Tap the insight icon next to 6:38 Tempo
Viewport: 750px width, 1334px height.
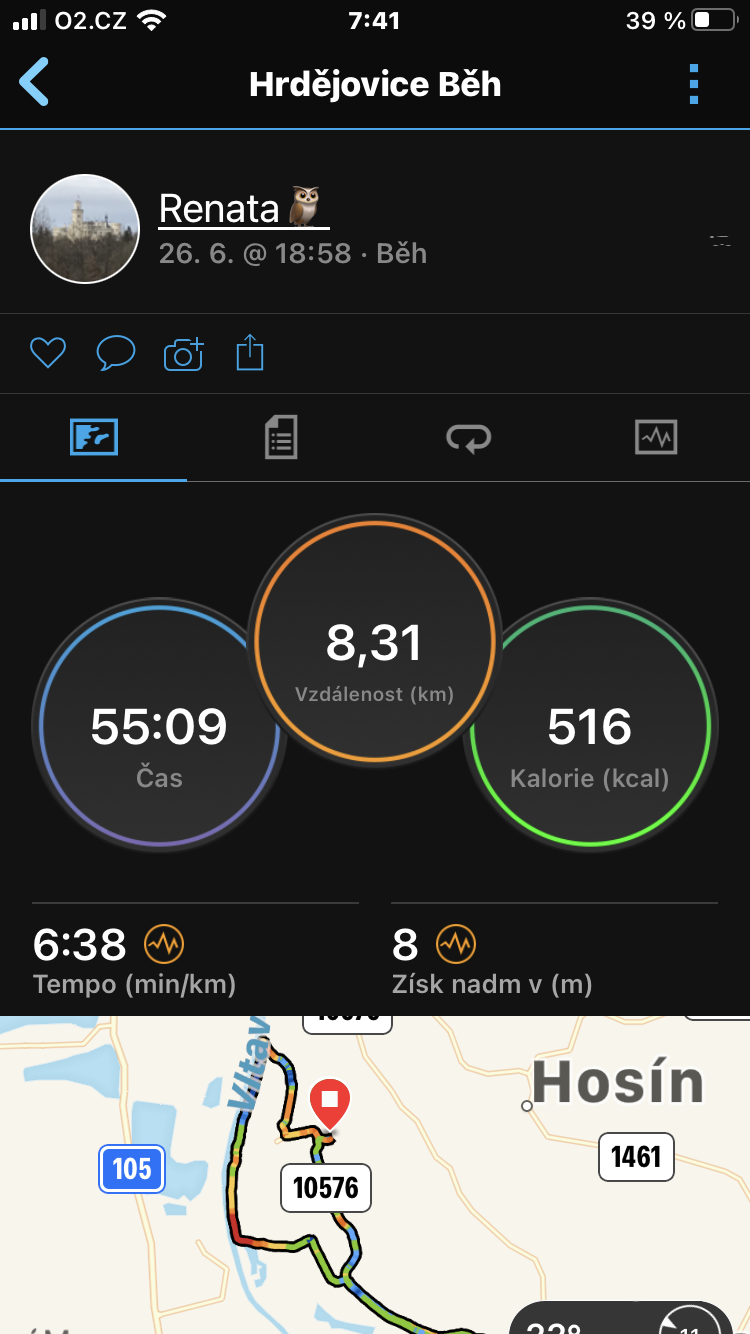point(164,943)
